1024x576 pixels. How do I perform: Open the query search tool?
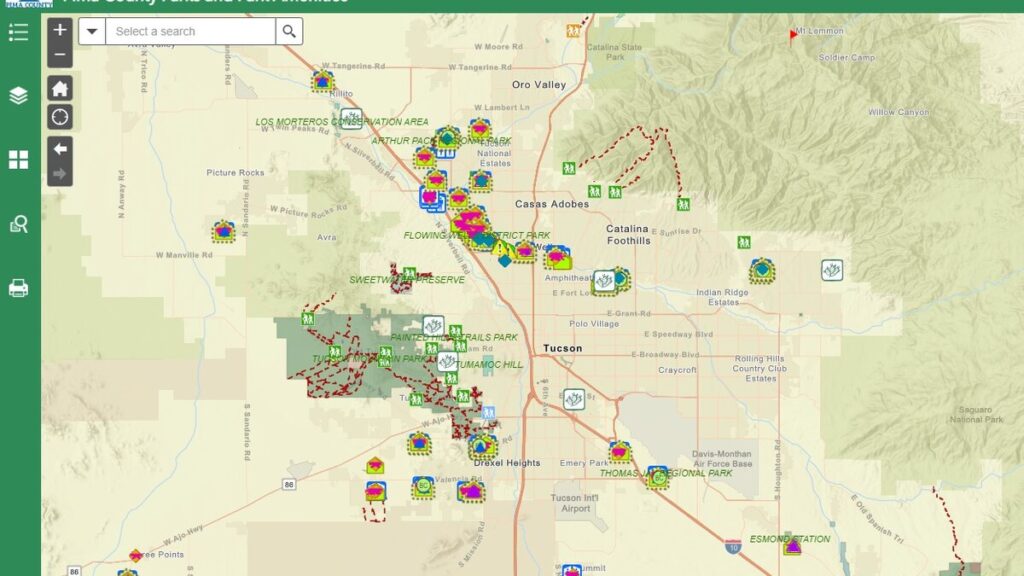pos(18,224)
